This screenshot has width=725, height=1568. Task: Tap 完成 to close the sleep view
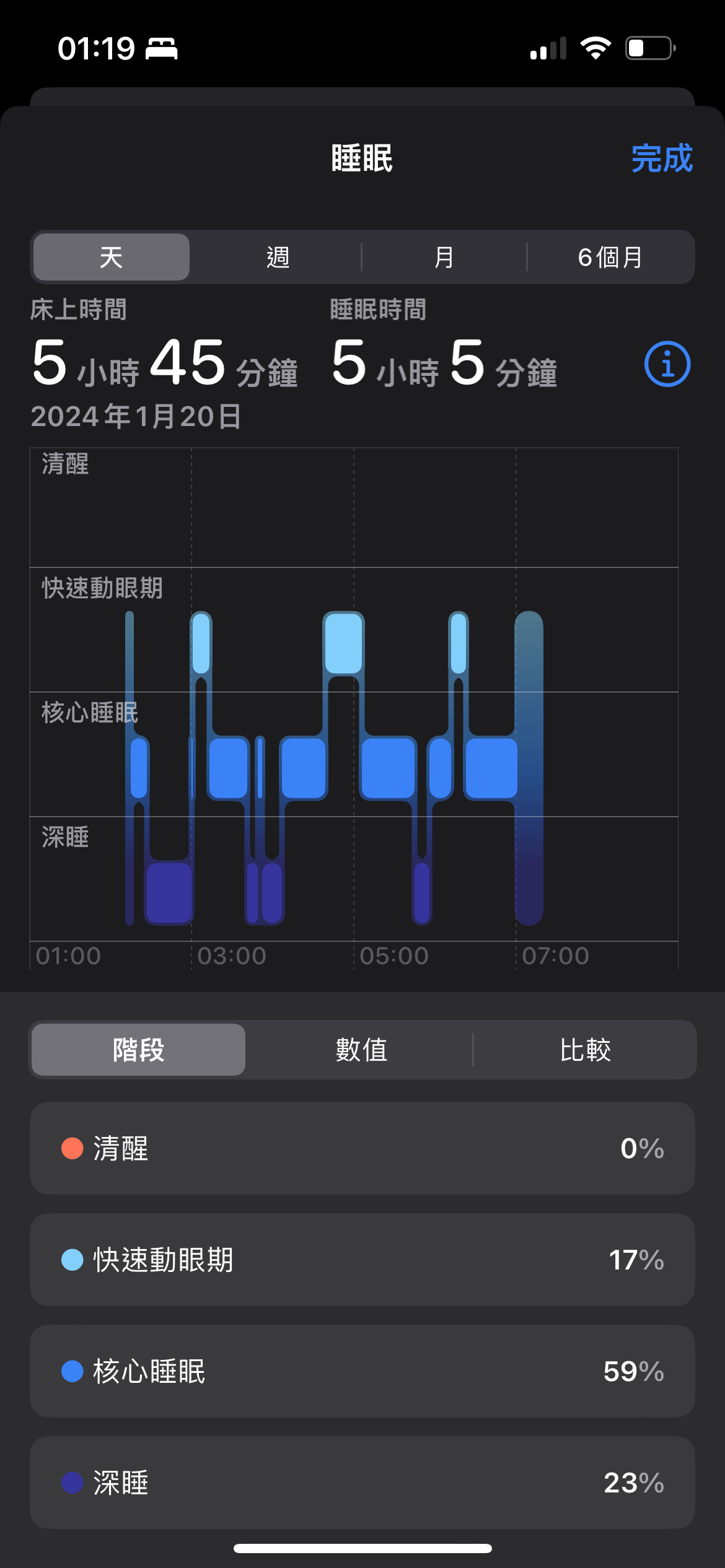pyautogui.click(x=662, y=159)
